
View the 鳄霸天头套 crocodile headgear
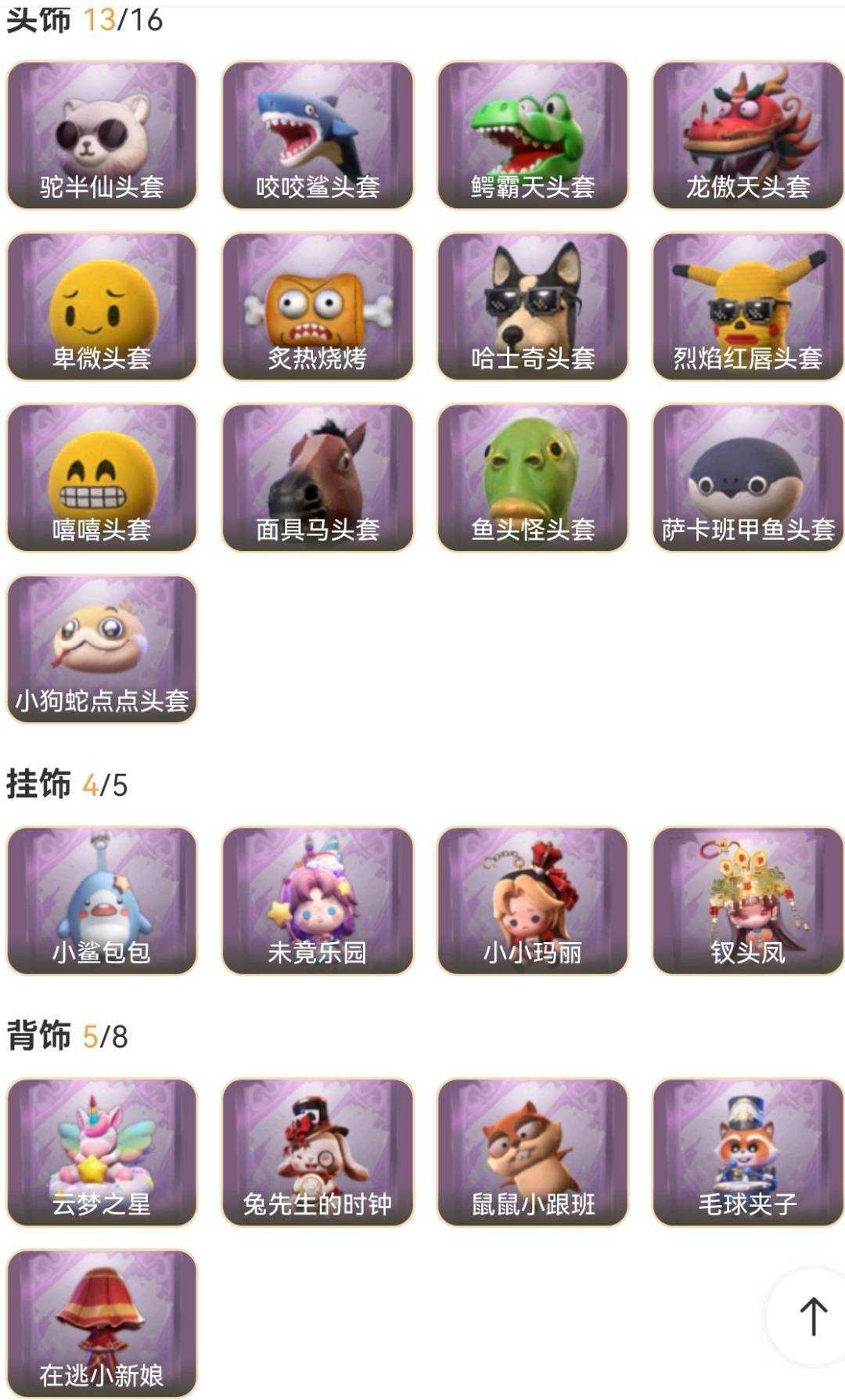coord(533,135)
